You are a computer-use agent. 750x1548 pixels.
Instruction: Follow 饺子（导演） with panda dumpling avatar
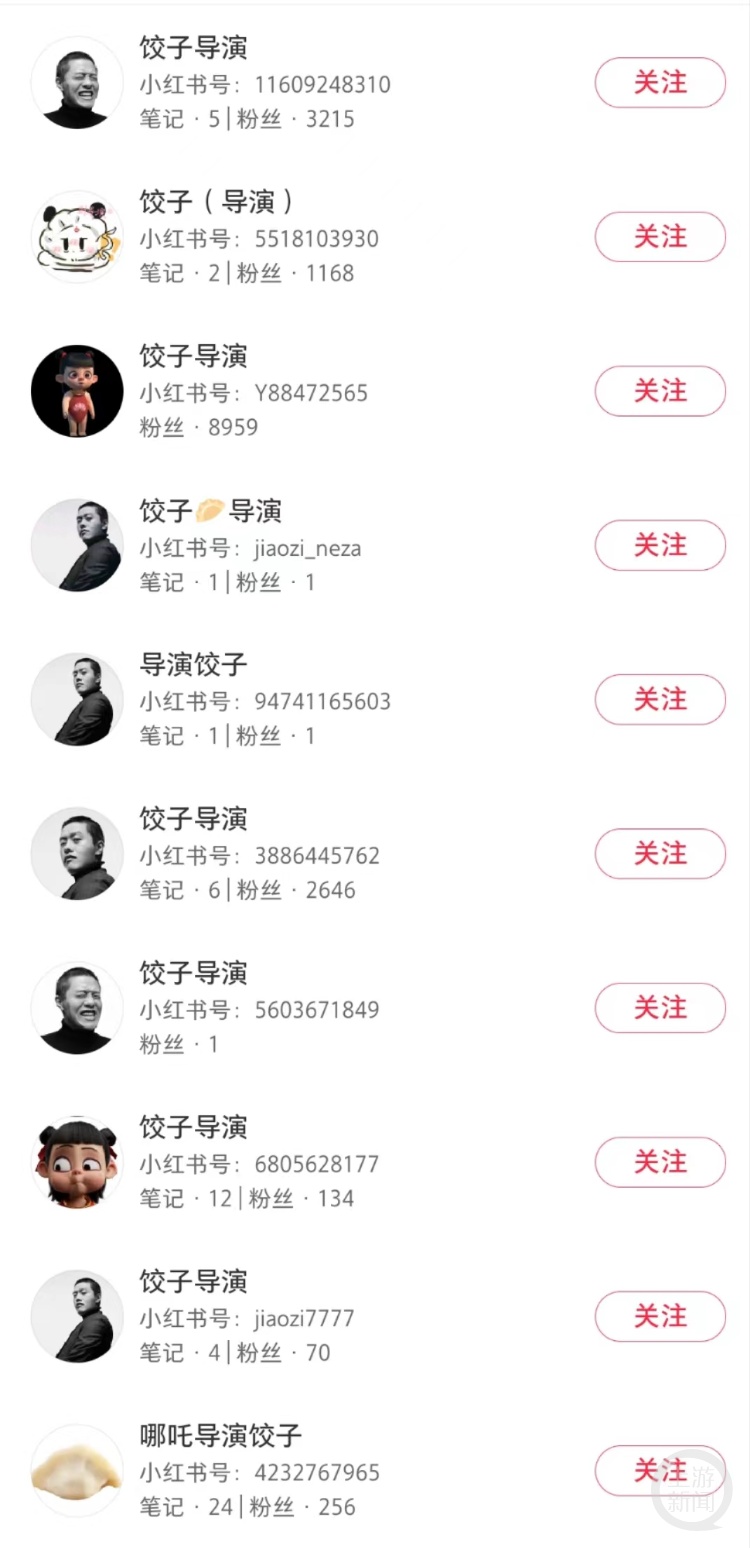coord(660,237)
